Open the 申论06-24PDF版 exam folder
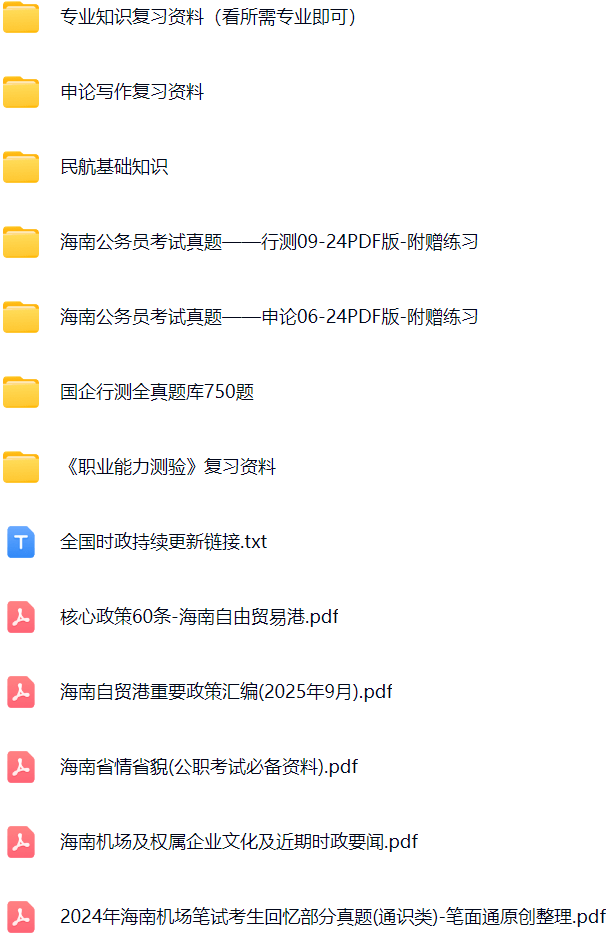 point(268,317)
